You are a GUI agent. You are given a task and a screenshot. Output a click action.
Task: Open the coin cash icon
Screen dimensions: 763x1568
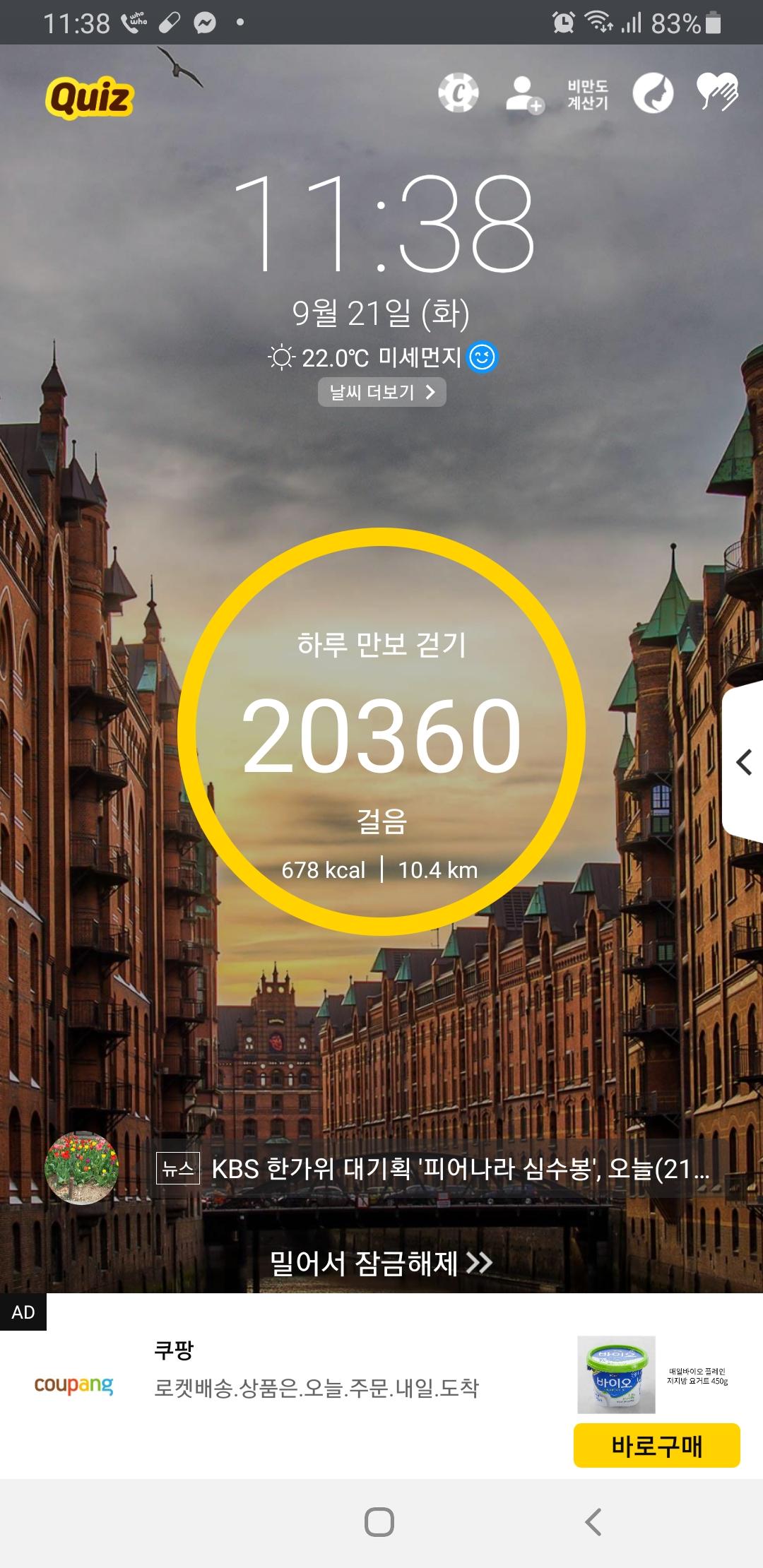point(459,93)
